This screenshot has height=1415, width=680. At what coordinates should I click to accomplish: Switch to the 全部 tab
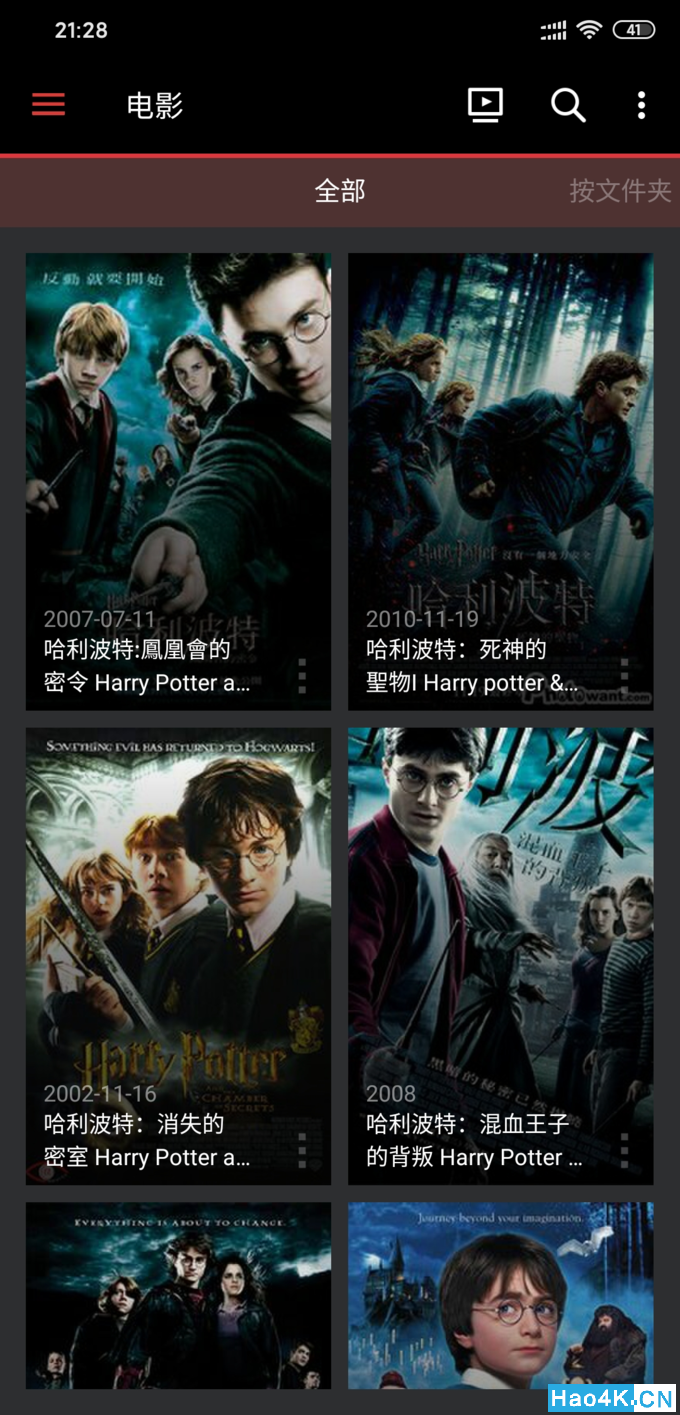coord(340,190)
